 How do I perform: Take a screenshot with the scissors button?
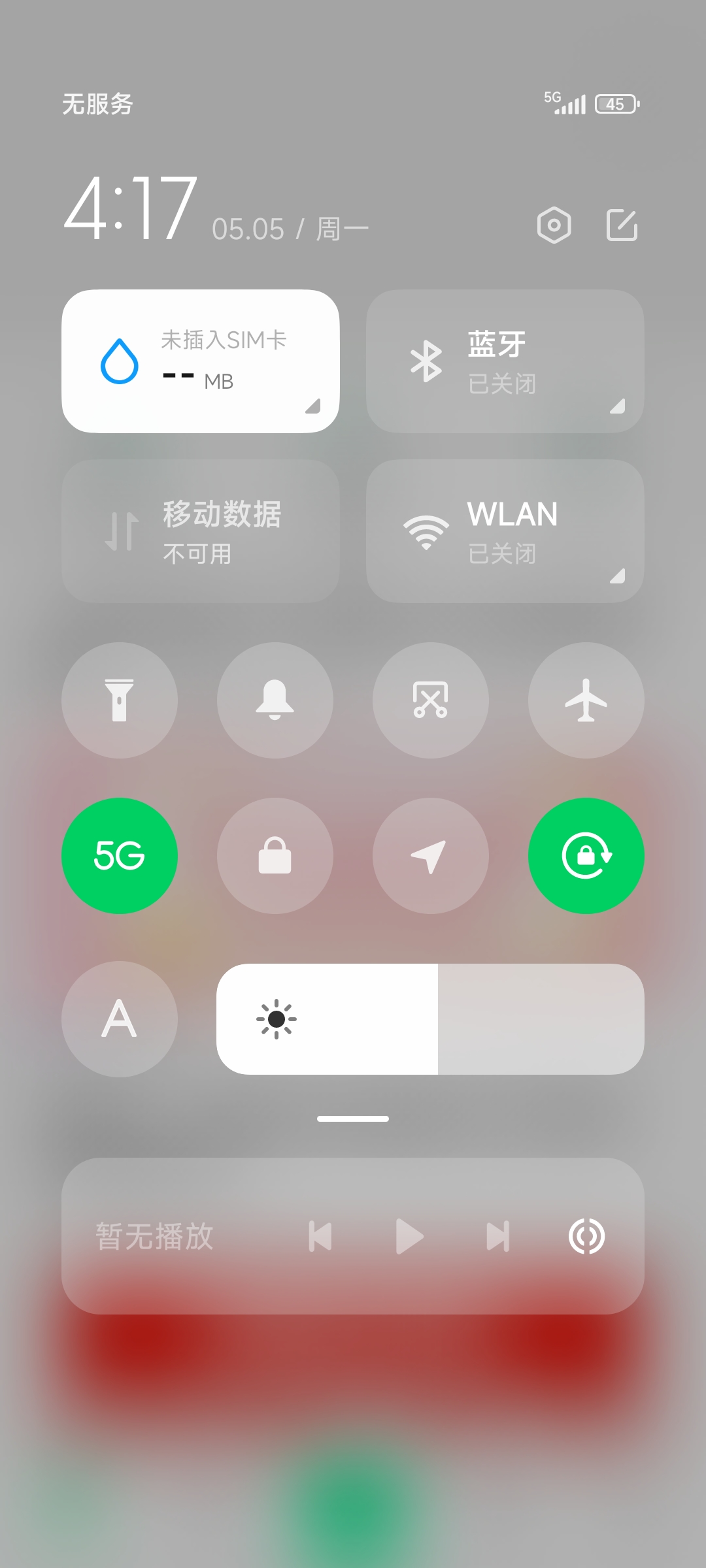tap(431, 700)
